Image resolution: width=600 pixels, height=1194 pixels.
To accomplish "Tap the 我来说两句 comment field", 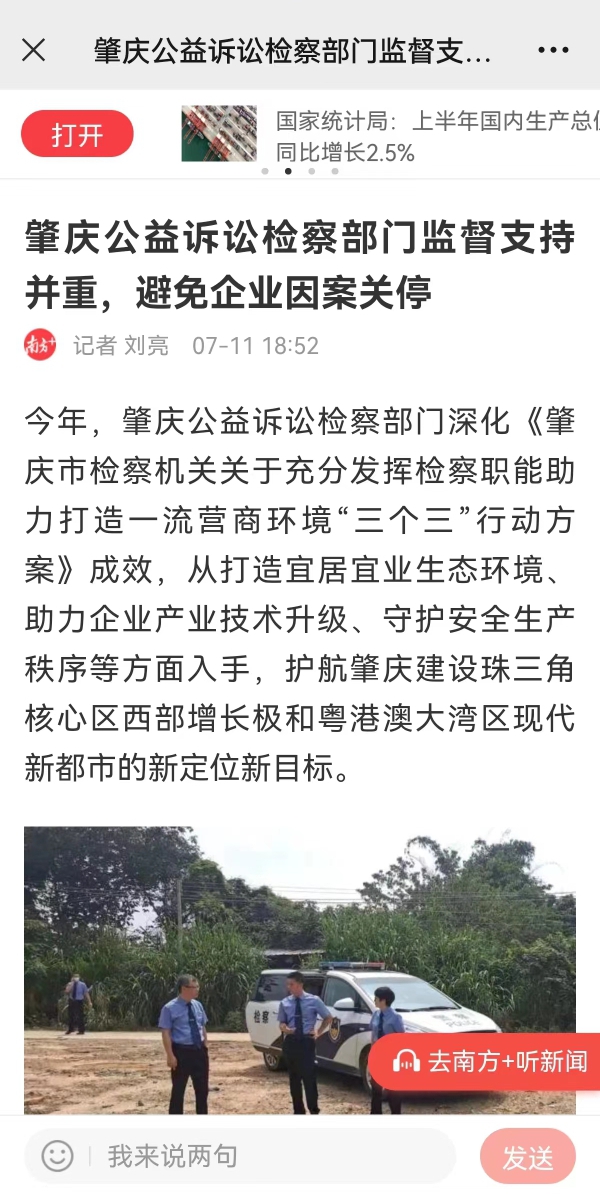I will [270, 1156].
